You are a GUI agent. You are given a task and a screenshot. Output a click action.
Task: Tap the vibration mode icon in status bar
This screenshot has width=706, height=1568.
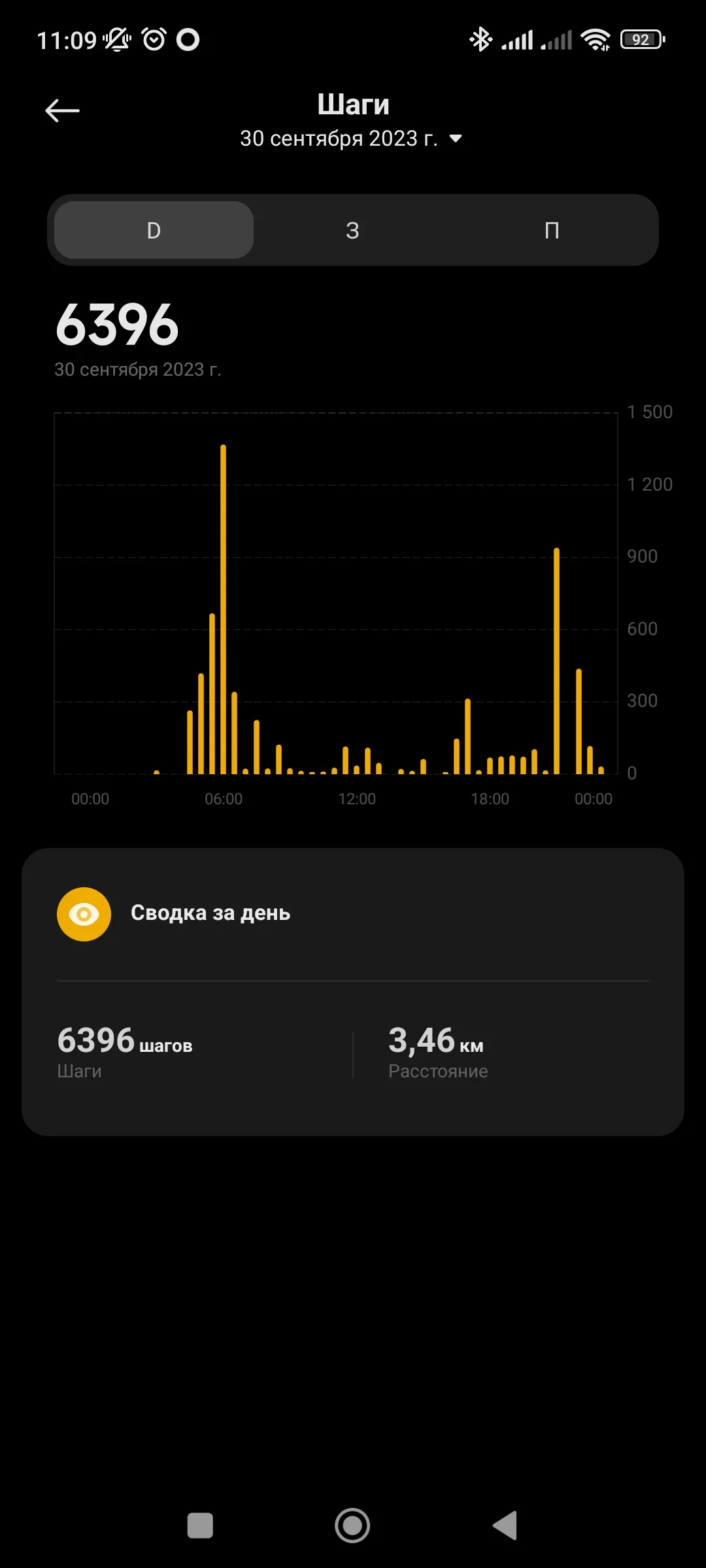point(116,41)
